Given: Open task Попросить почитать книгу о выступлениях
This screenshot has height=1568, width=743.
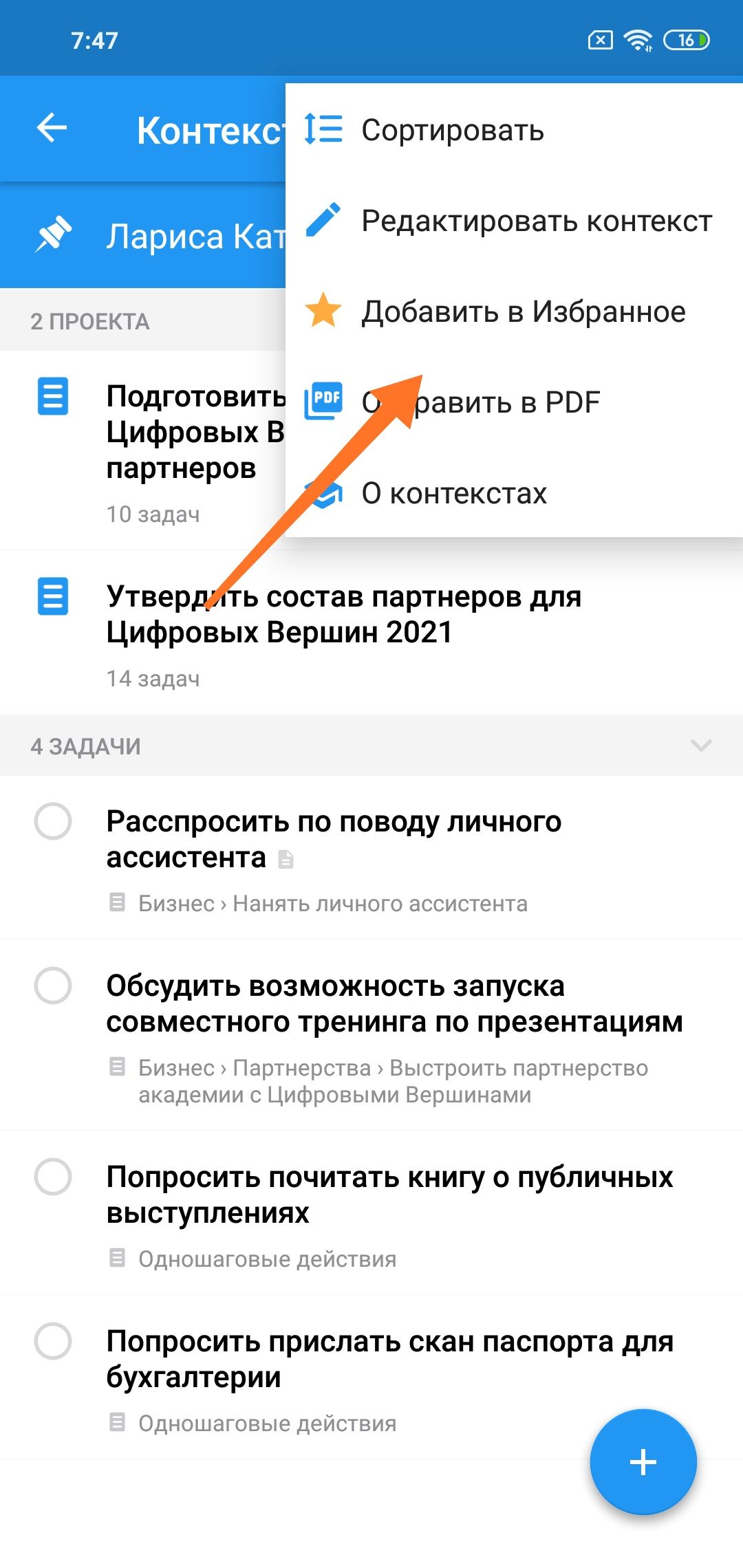Looking at the screenshot, I should 389,1195.
